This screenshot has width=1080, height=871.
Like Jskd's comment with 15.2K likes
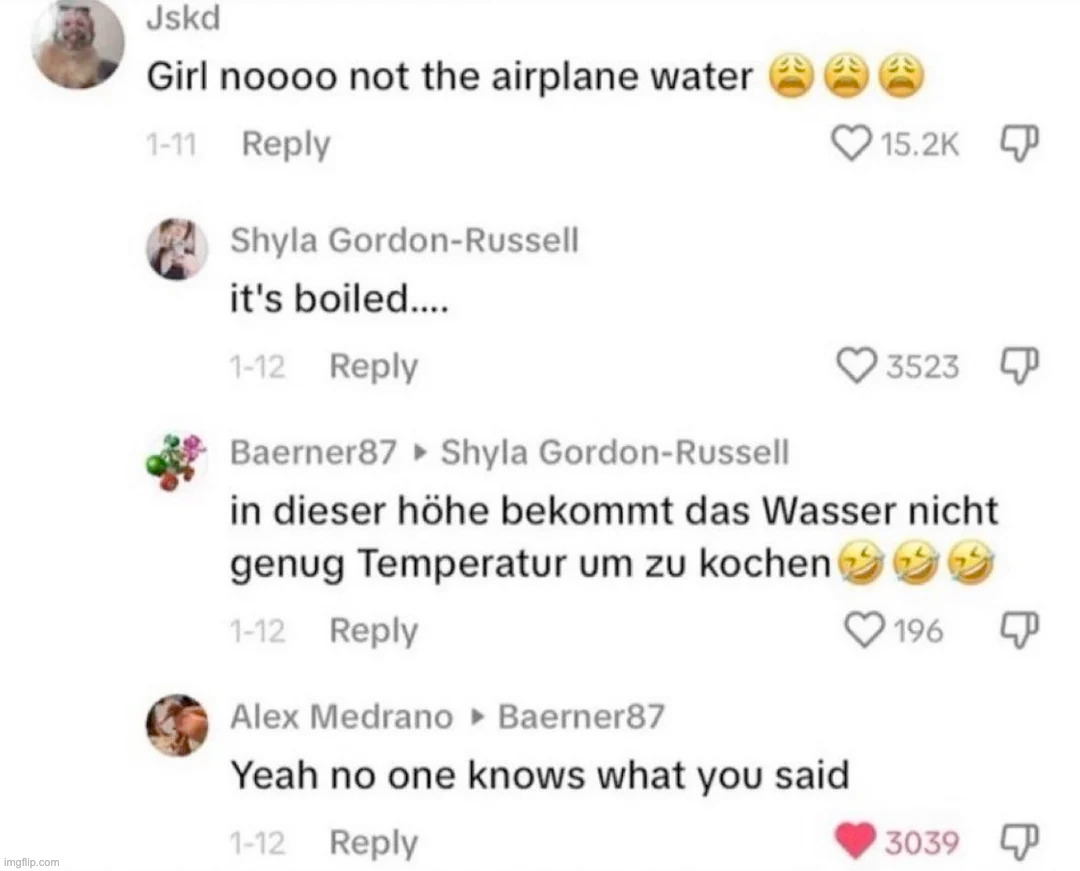coord(851,146)
